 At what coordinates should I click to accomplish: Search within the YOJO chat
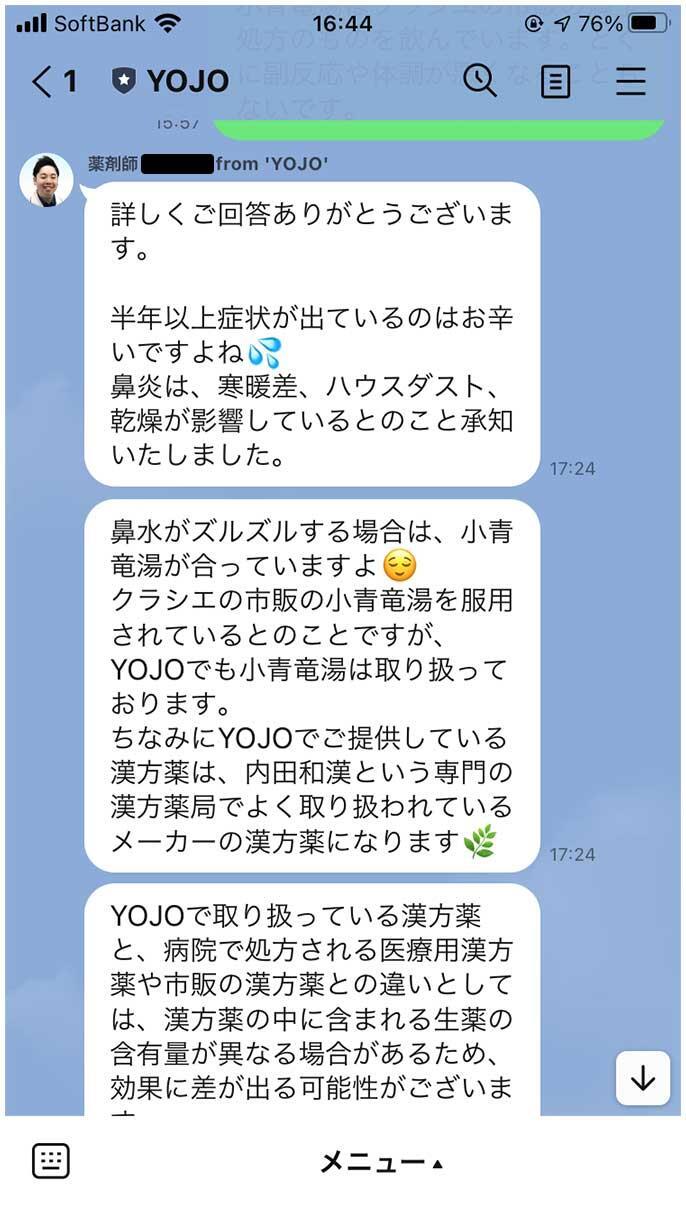click(480, 82)
